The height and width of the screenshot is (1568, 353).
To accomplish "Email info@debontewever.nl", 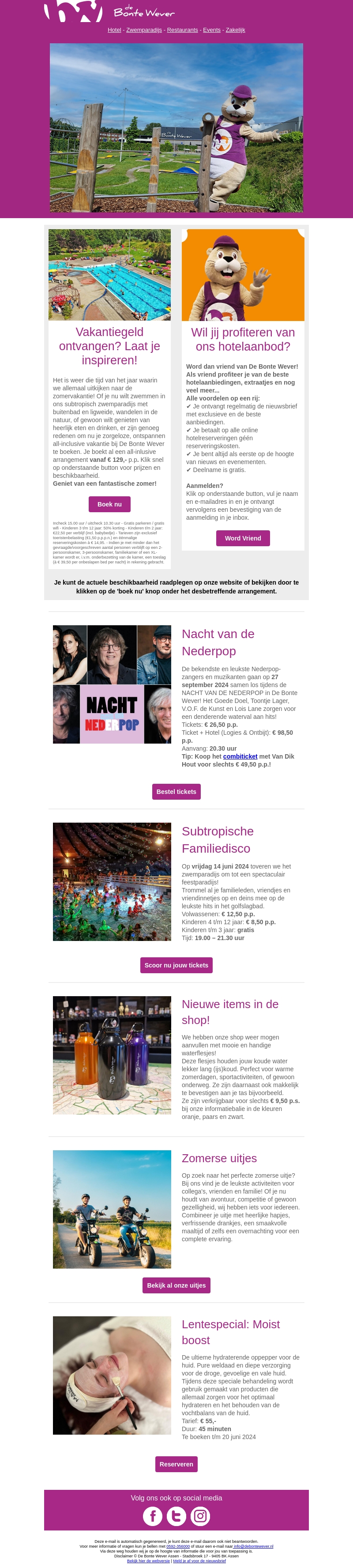I will click(253, 1546).
